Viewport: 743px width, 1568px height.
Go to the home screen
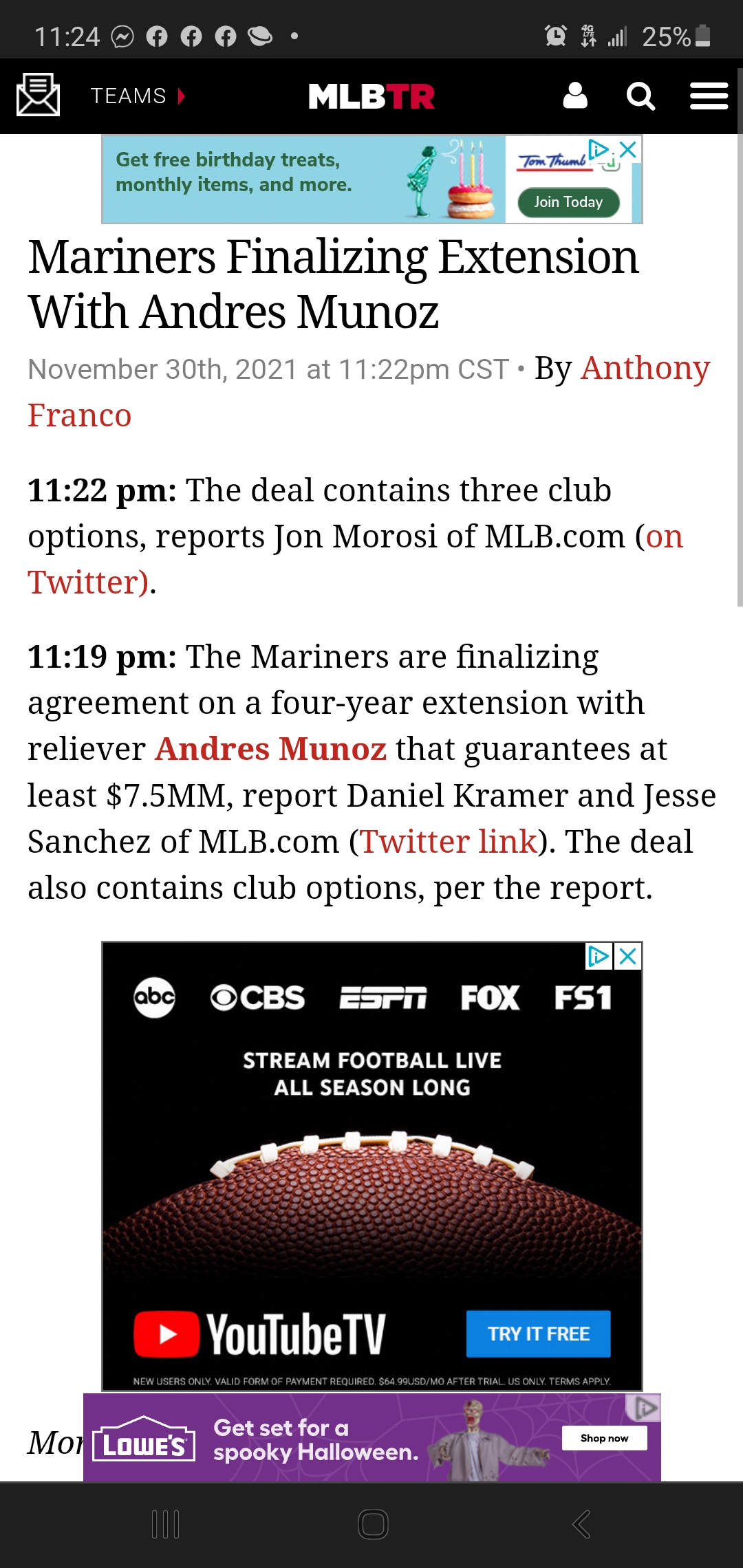pyautogui.click(x=373, y=1524)
